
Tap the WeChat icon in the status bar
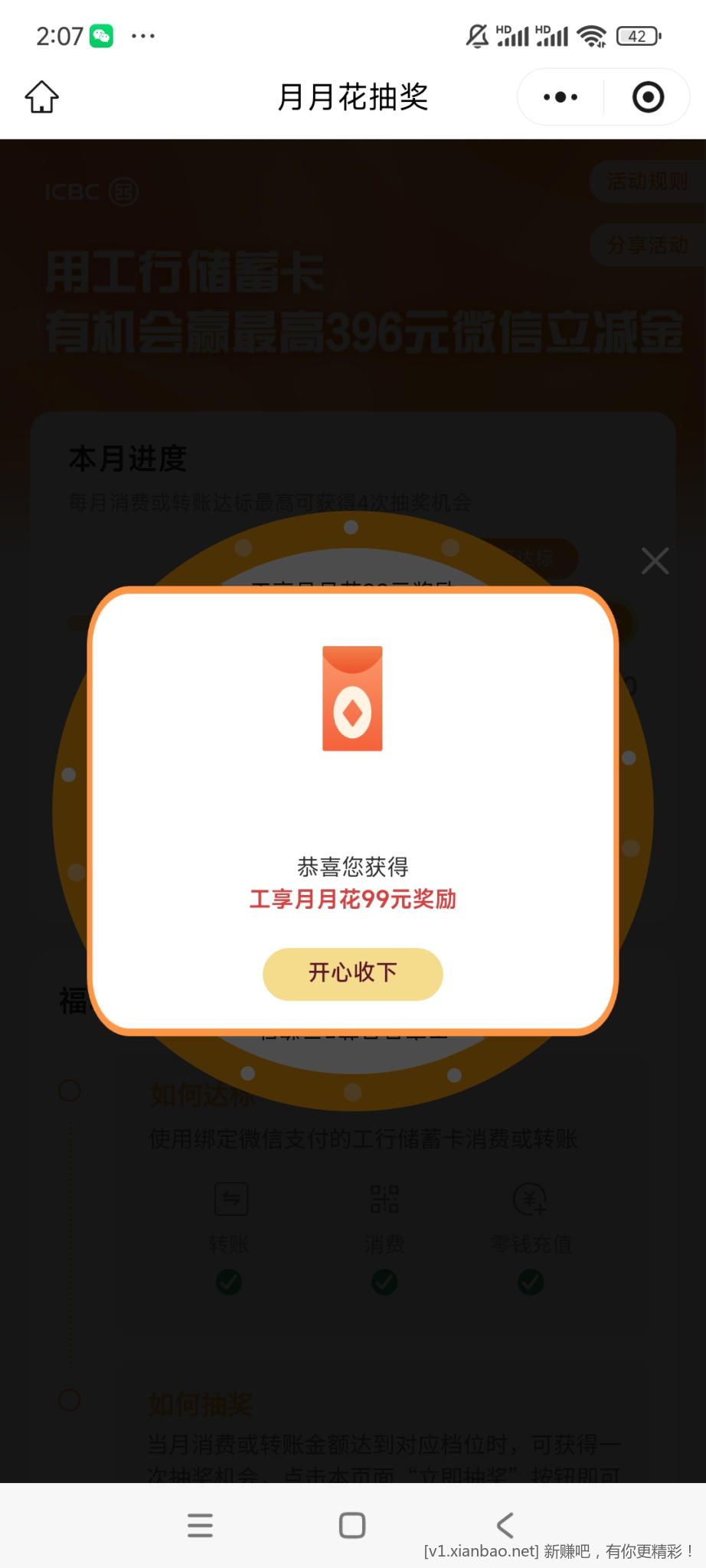pos(100,34)
